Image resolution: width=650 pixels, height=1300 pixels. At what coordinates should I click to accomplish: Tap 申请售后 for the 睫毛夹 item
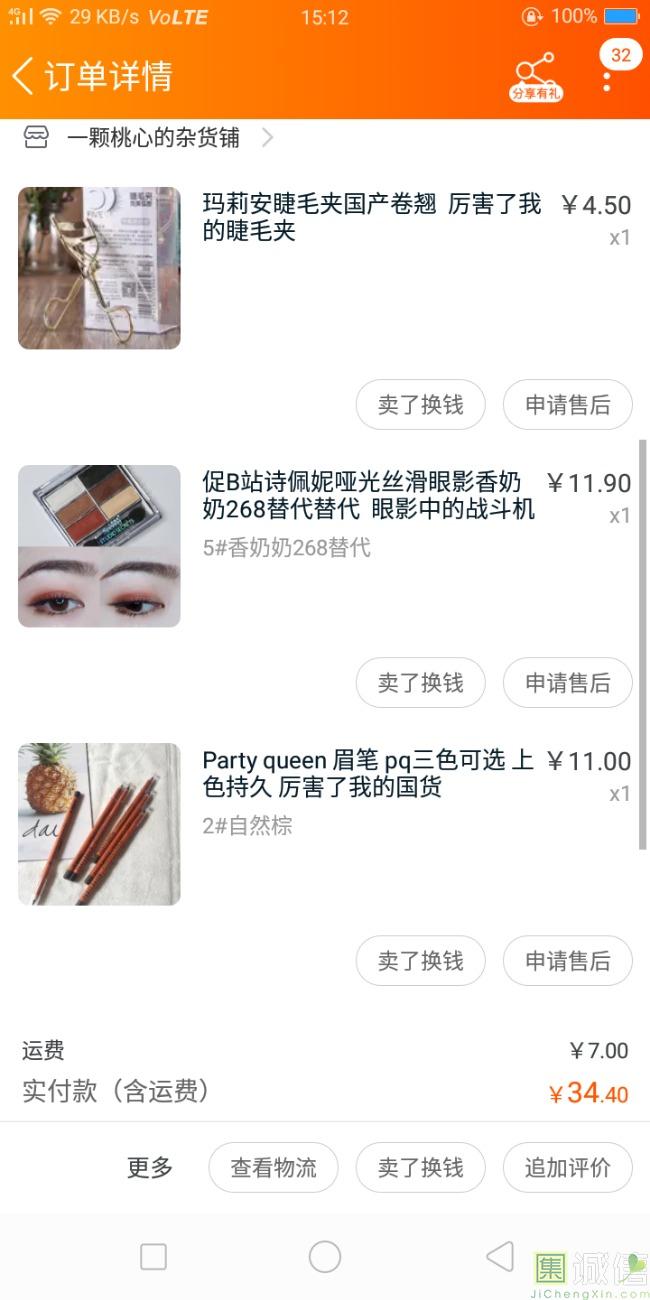click(568, 405)
